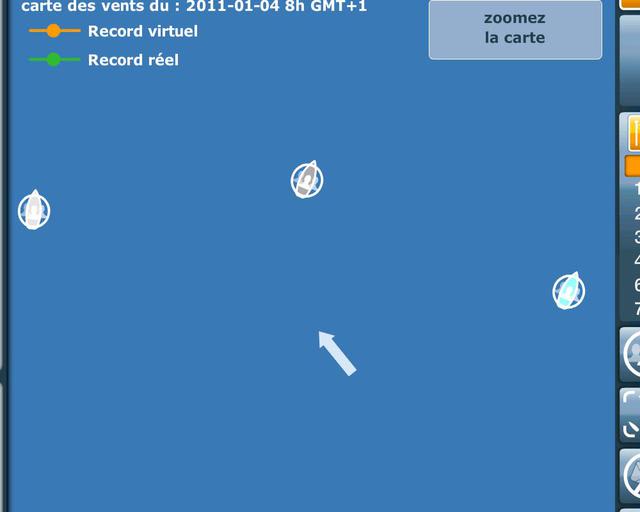Select the white boat in the map center
The width and height of the screenshot is (640, 512).
click(x=307, y=180)
